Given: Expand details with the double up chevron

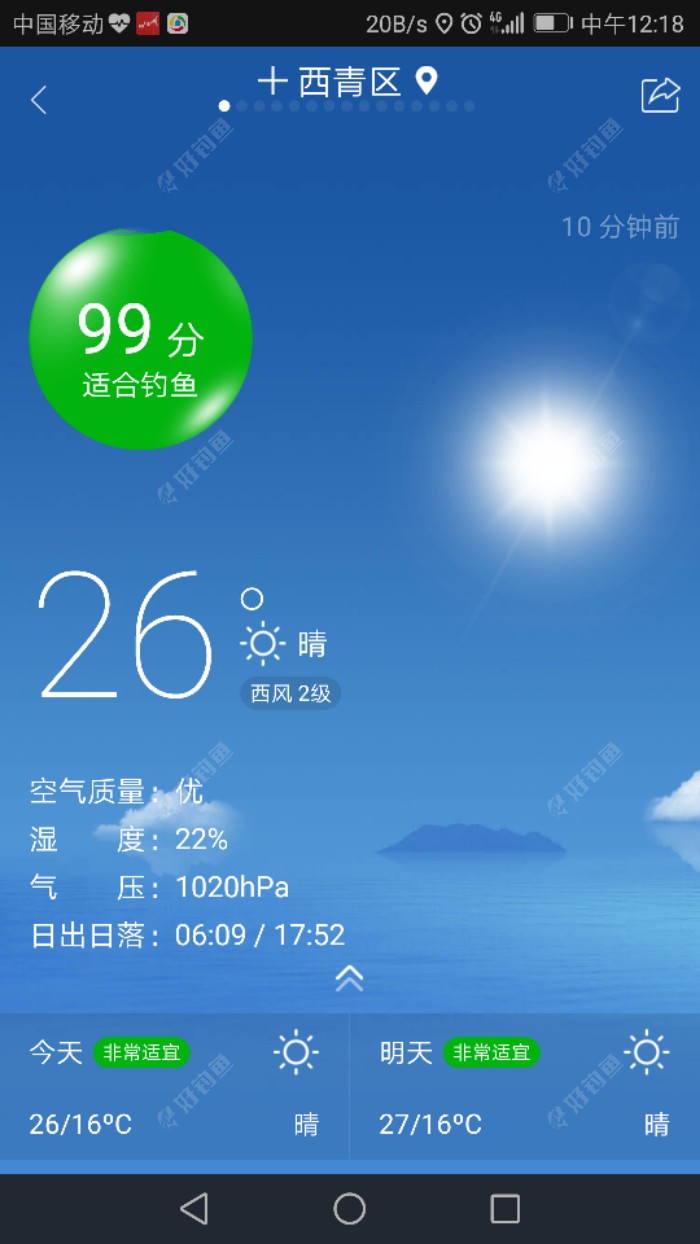Looking at the screenshot, I should tap(349, 978).
